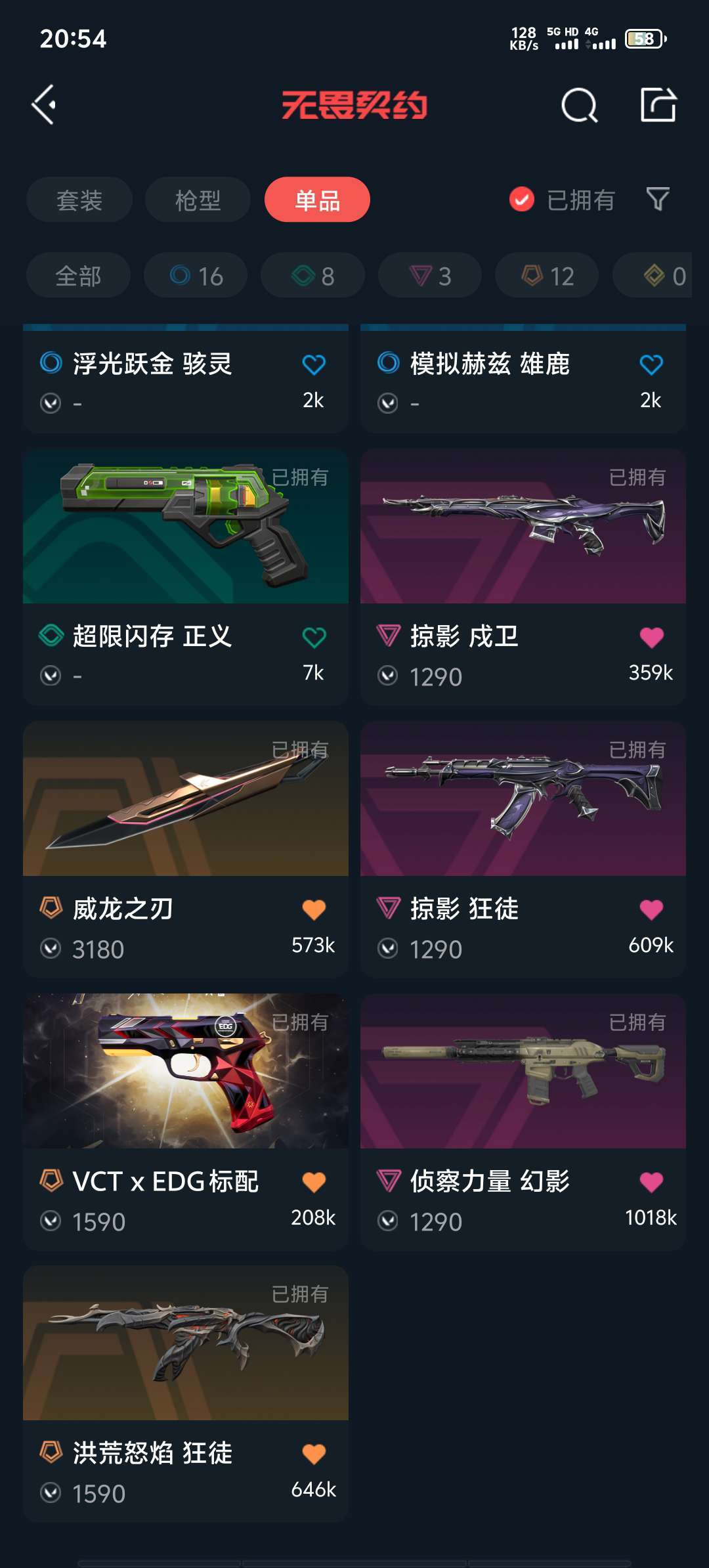Open the 掠影 戍卫 skin card

tap(523, 577)
